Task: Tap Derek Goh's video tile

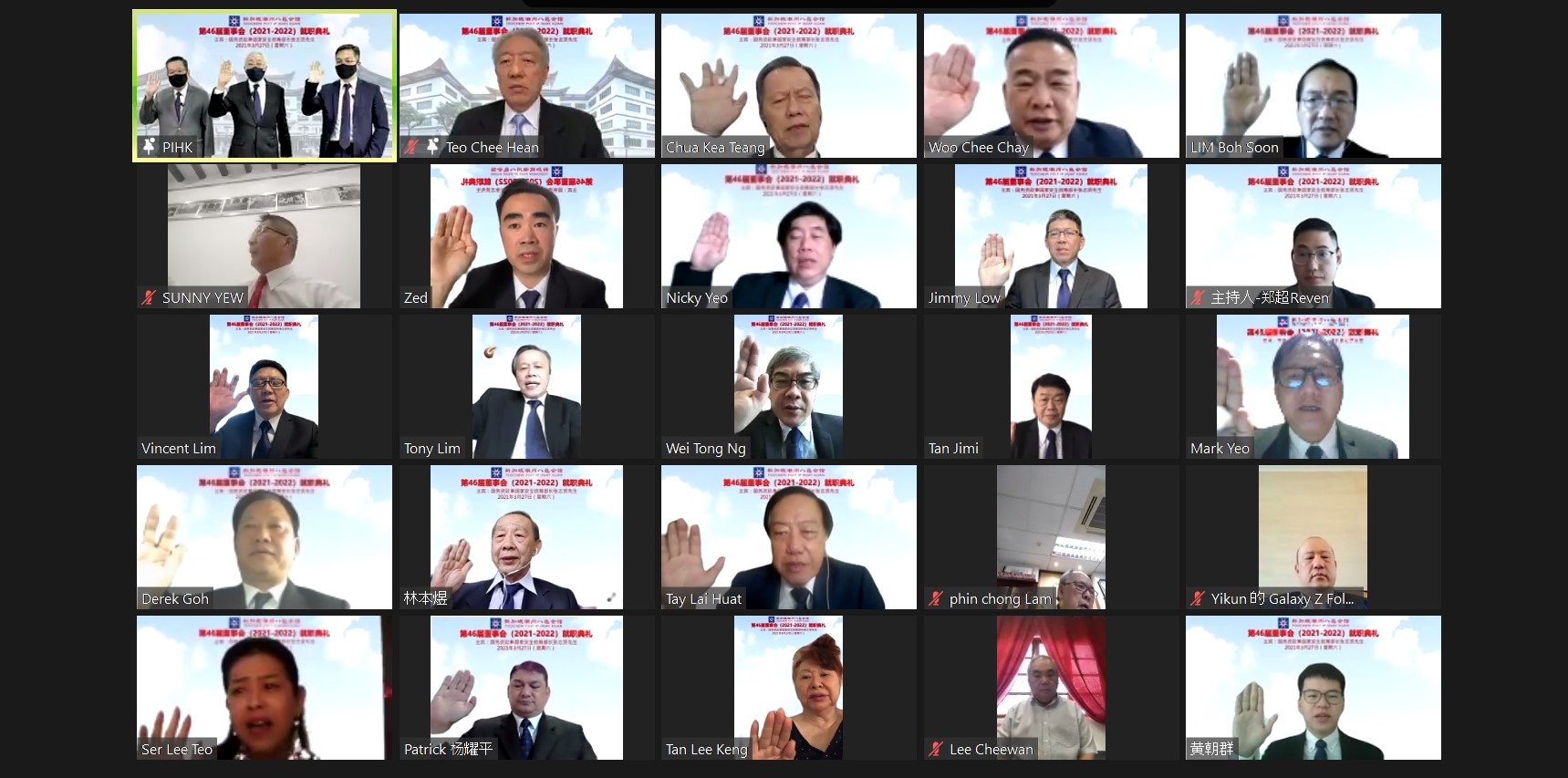Action: click(x=264, y=537)
